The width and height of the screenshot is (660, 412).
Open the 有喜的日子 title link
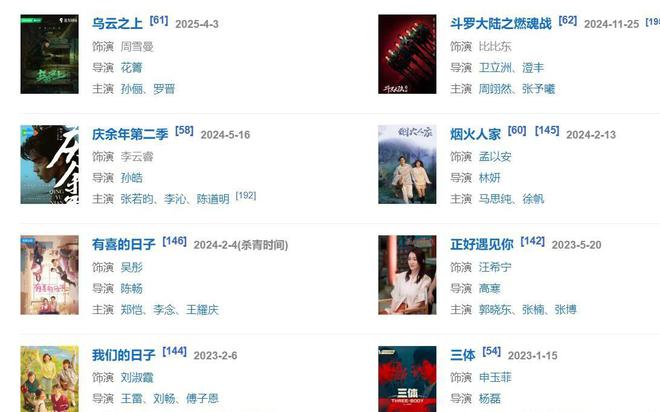click(126, 244)
